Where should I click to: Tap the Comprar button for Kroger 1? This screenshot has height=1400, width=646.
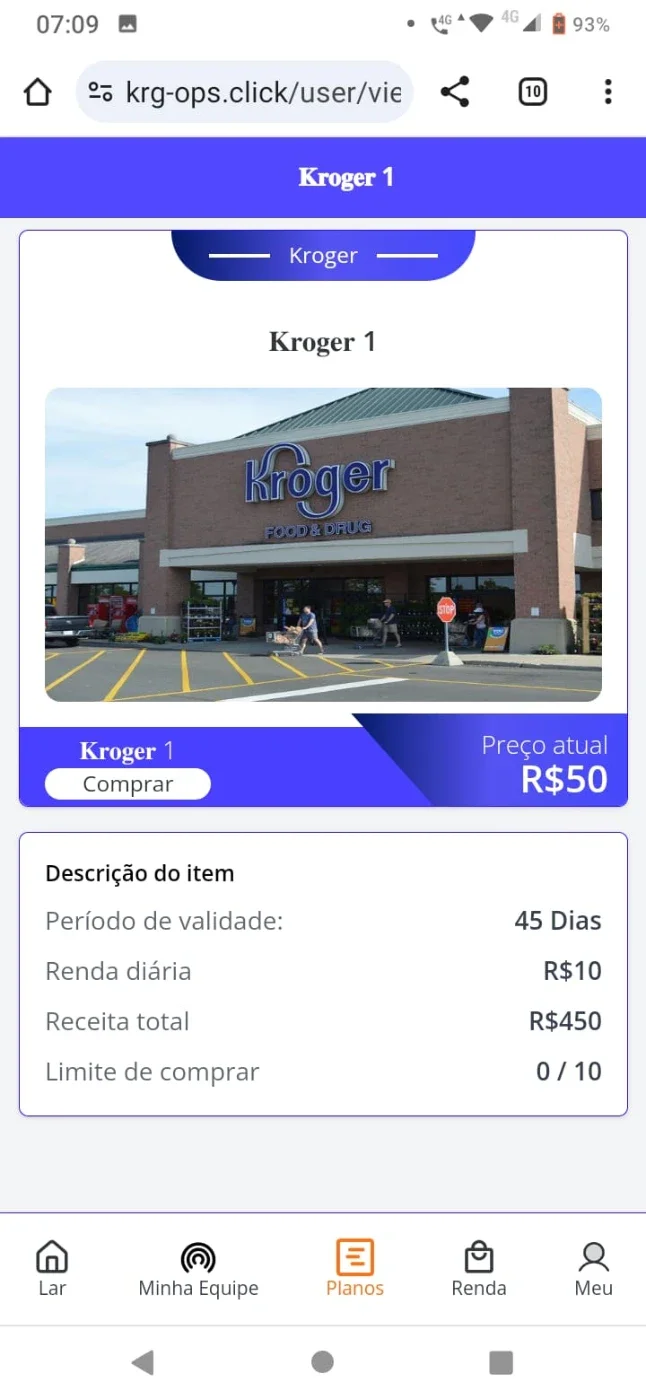[x=128, y=784]
